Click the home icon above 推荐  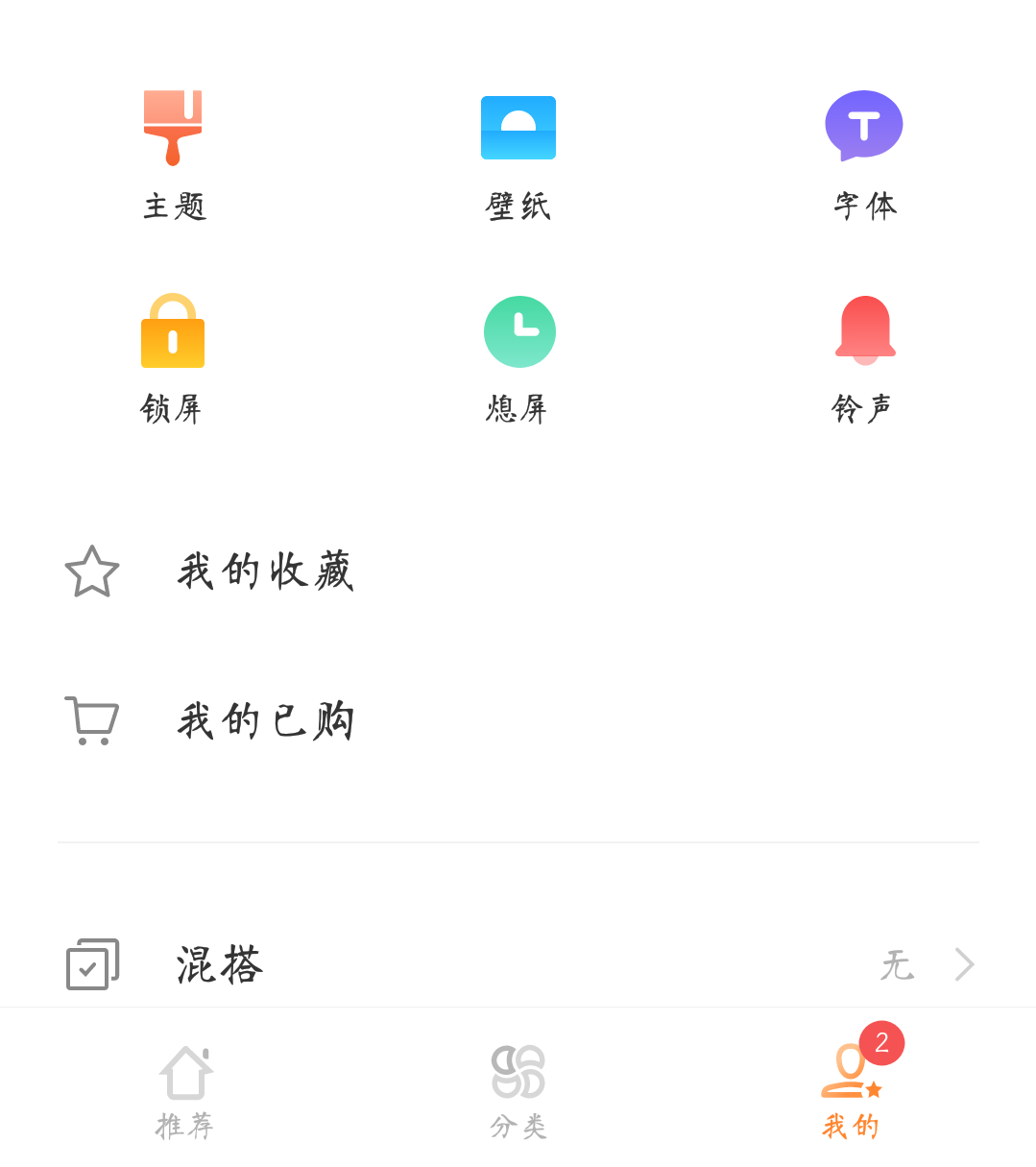[183, 1073]
